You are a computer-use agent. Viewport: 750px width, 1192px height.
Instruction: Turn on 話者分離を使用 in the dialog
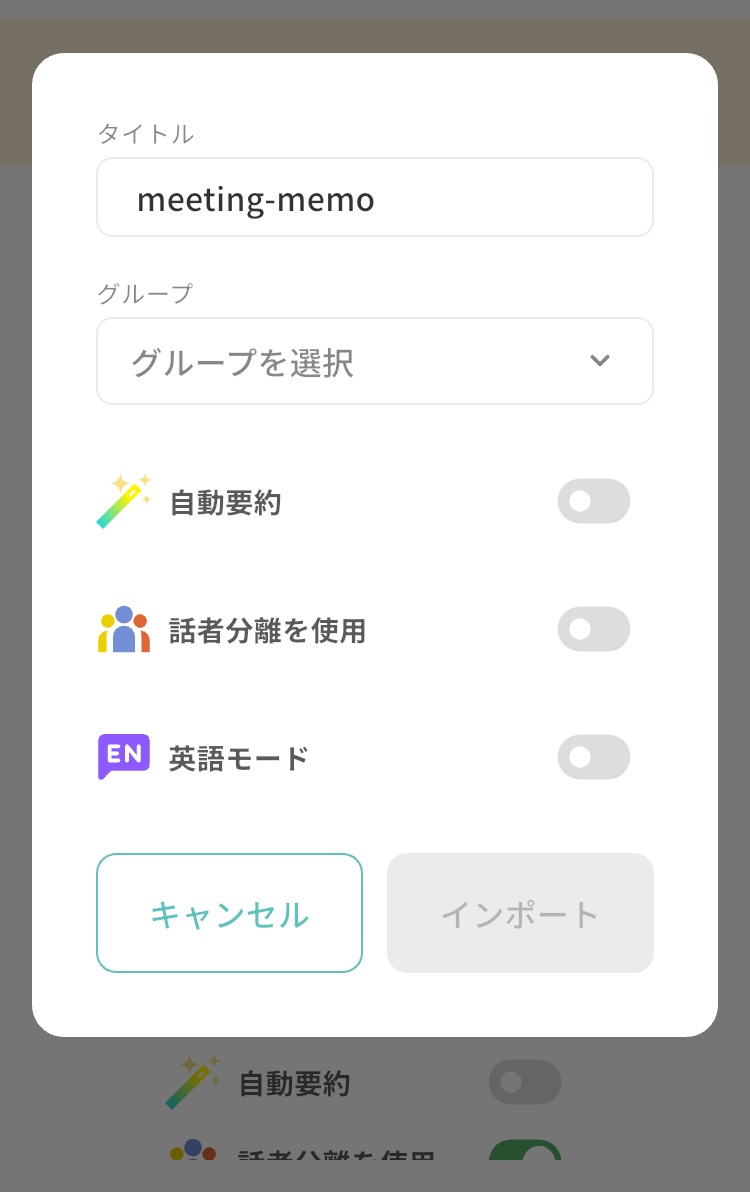tap(593, 629)
